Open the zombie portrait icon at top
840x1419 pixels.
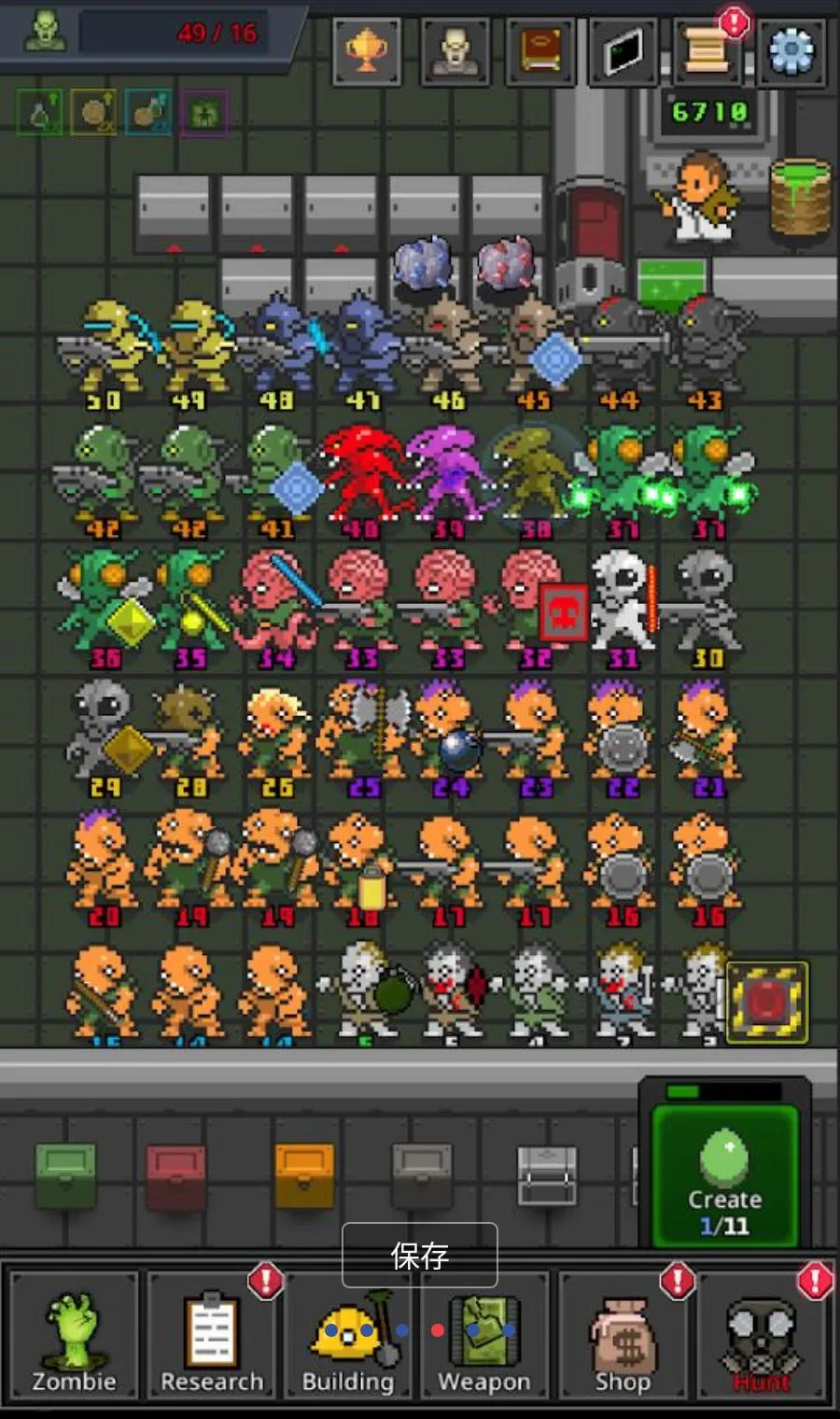coord(454,51)
